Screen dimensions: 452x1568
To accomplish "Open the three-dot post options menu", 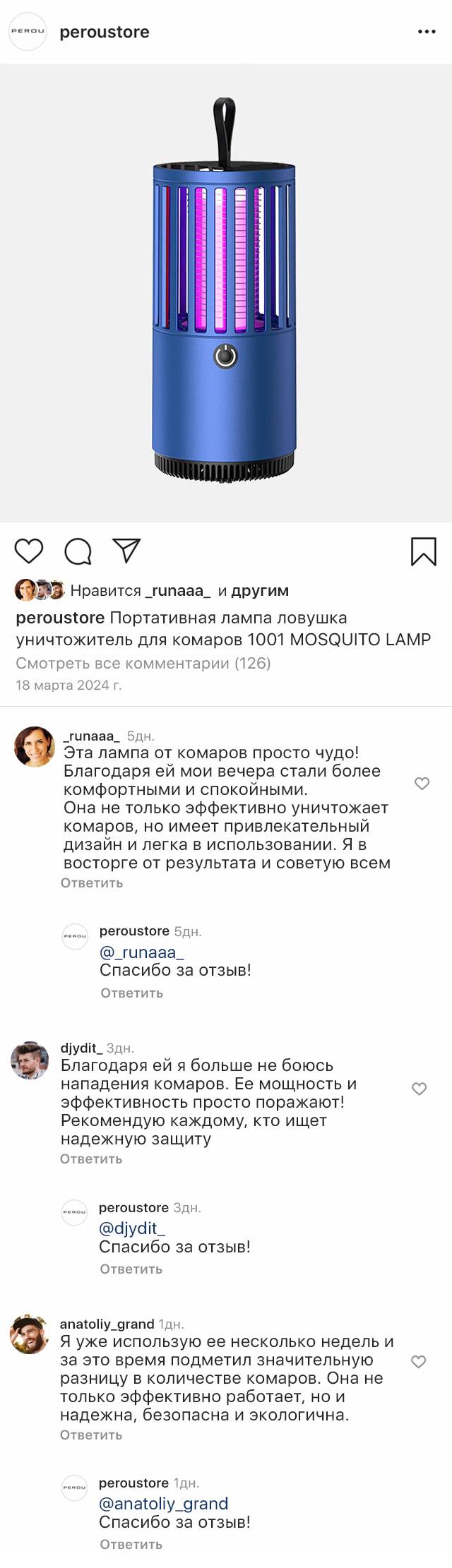I will point(427,32).
